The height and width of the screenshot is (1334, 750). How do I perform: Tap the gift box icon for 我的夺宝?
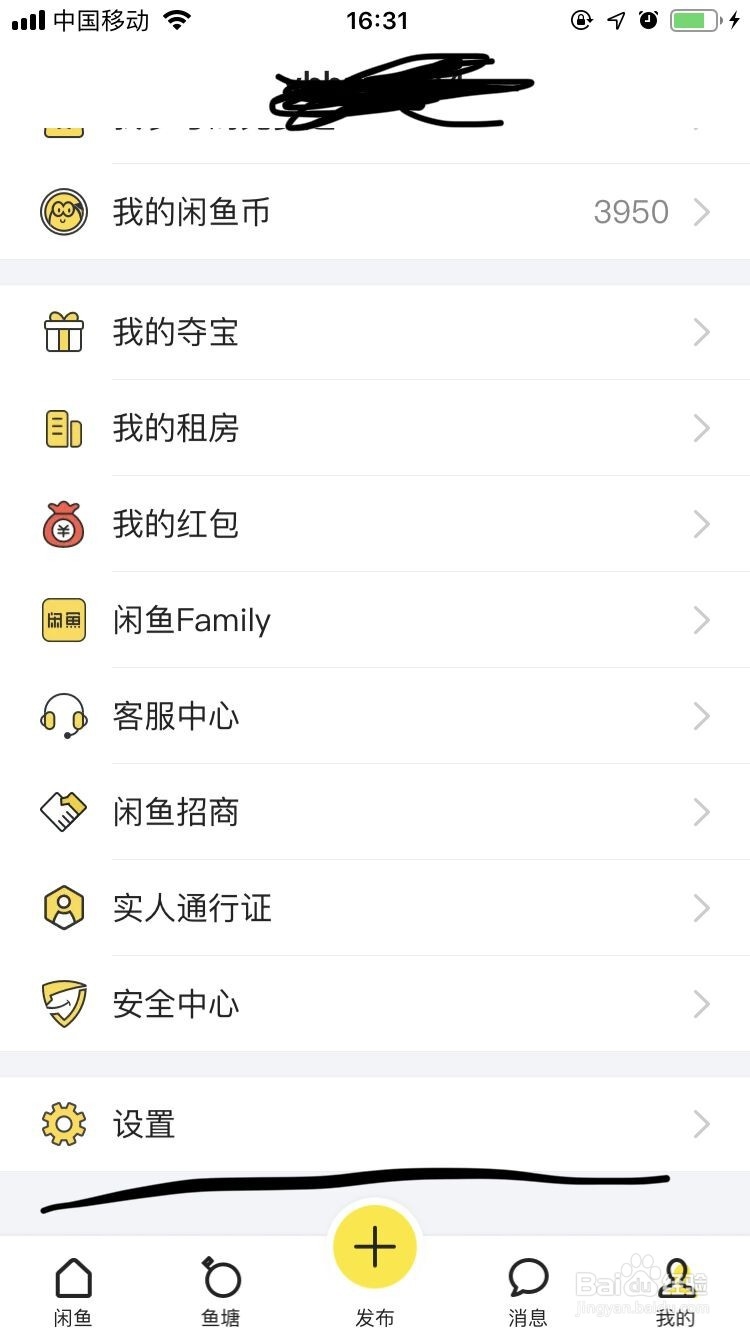(63, 332)
